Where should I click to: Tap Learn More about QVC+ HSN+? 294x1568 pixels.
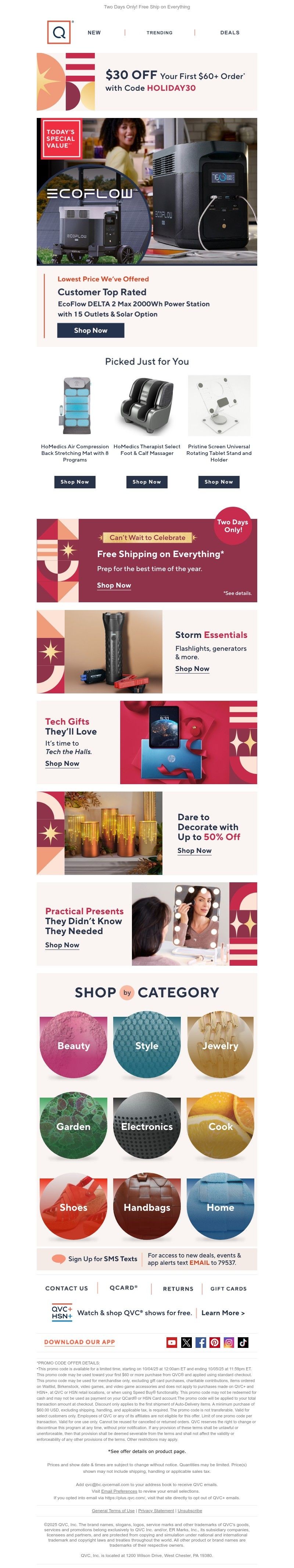click(223, 1313)
